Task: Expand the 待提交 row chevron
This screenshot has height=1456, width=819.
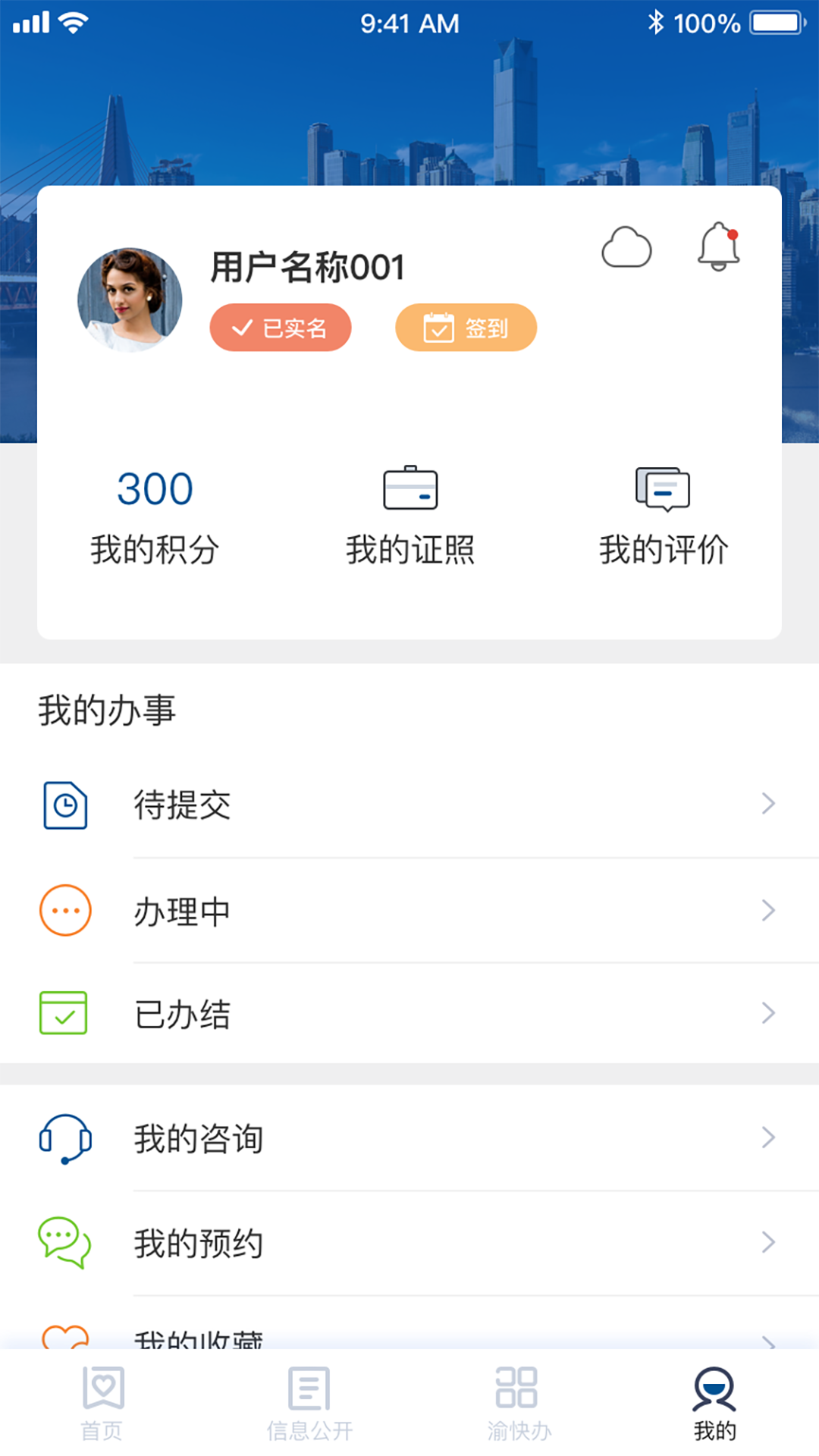Action: (x=768, y=804)
